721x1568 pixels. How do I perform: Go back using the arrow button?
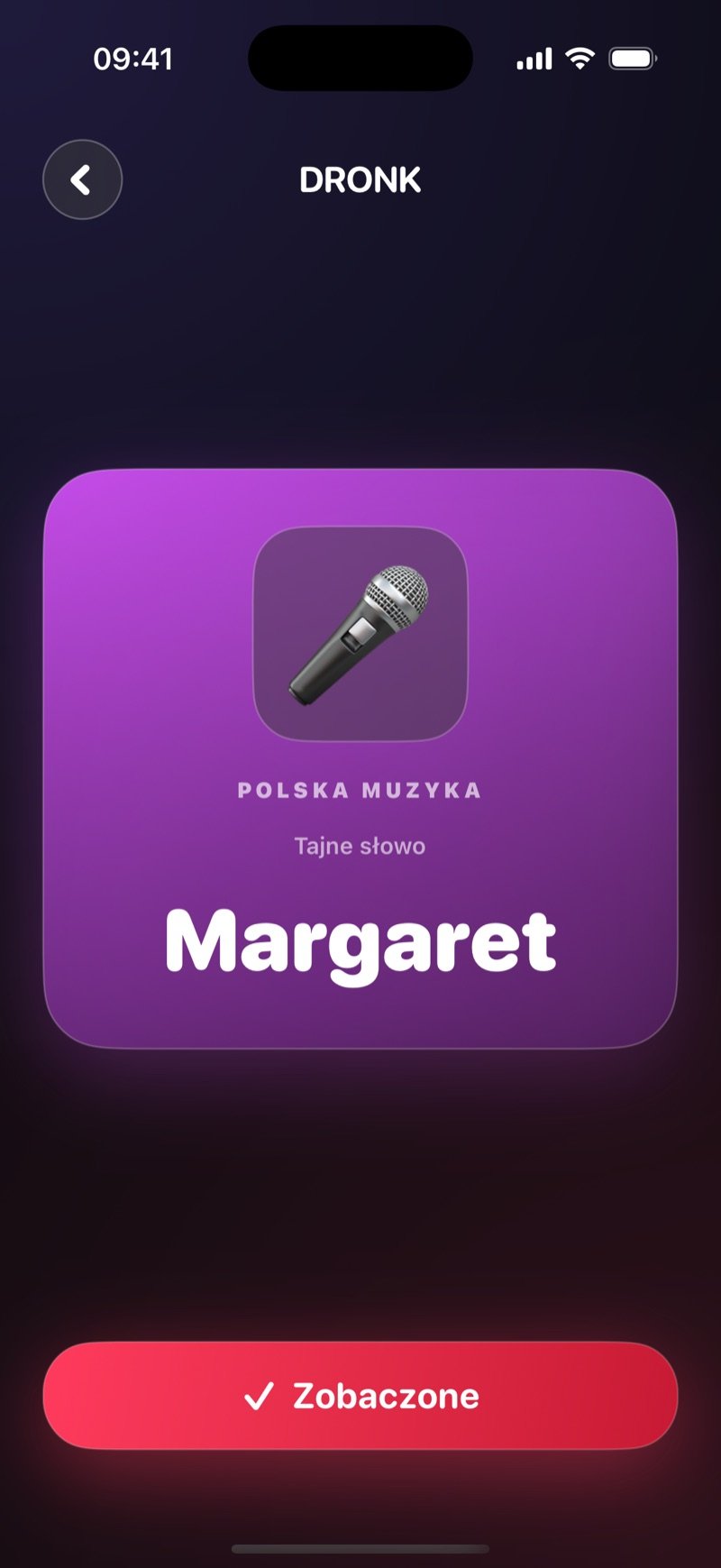pyautogui.click(x=82, y=179)
